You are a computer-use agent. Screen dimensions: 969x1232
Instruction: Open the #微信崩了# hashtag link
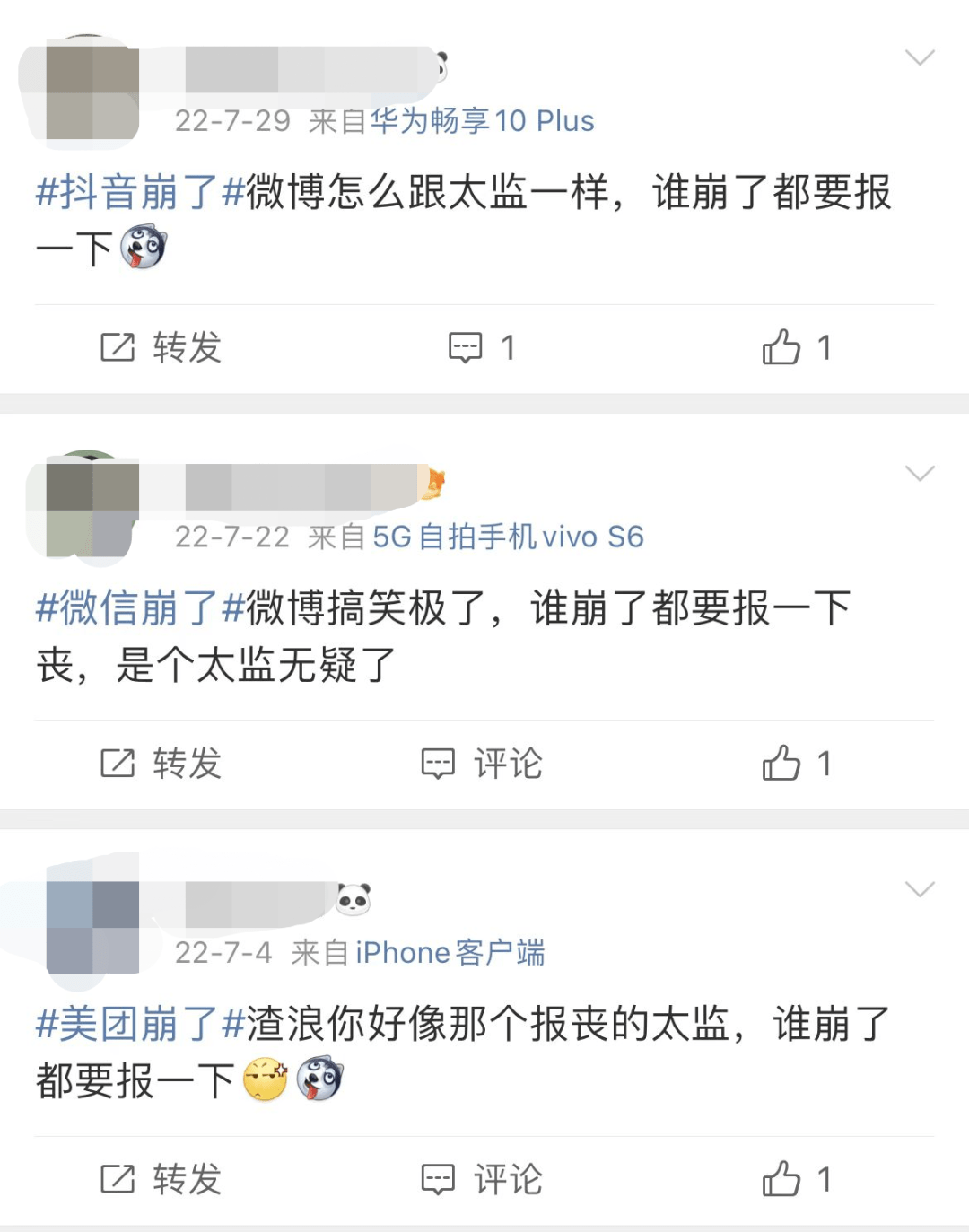pyautogui.click(x=140, y=608)
